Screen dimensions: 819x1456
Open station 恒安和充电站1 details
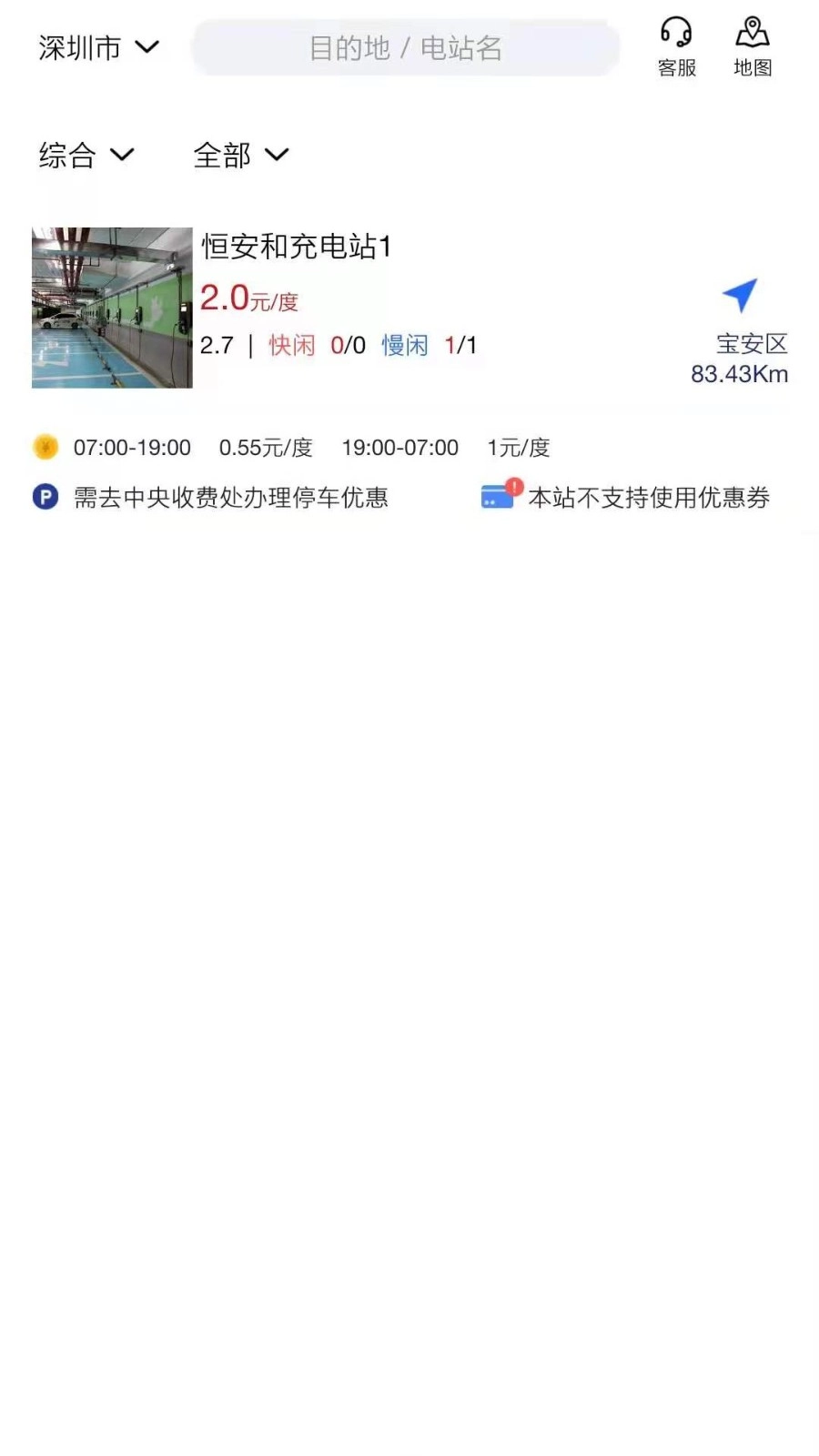click(296, 247)
